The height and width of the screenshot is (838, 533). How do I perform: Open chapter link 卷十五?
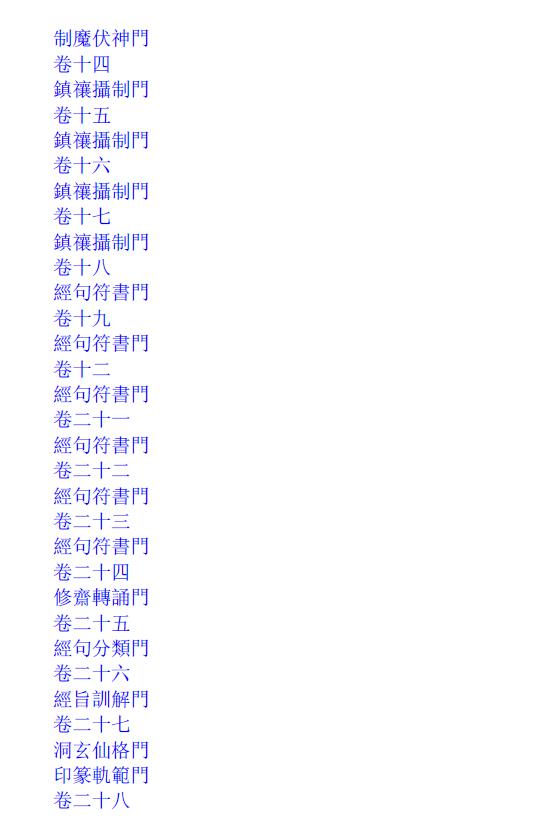pyautogui.click(x=82, y=115)
